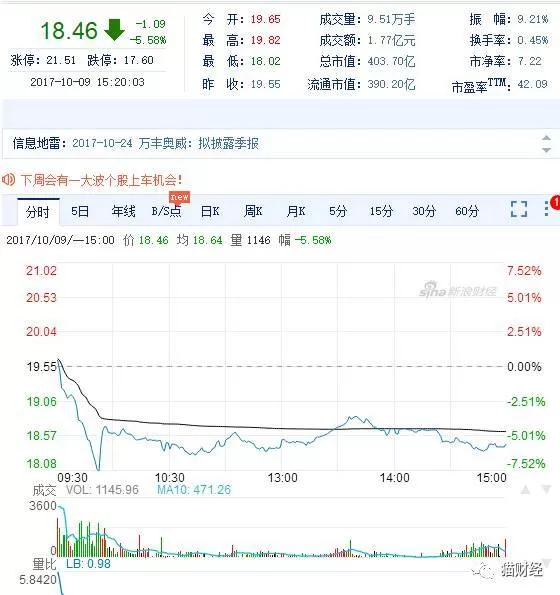Open the three-dot more options menu
Viewport: 560px width, 595px height.
(x=546, y=209)
